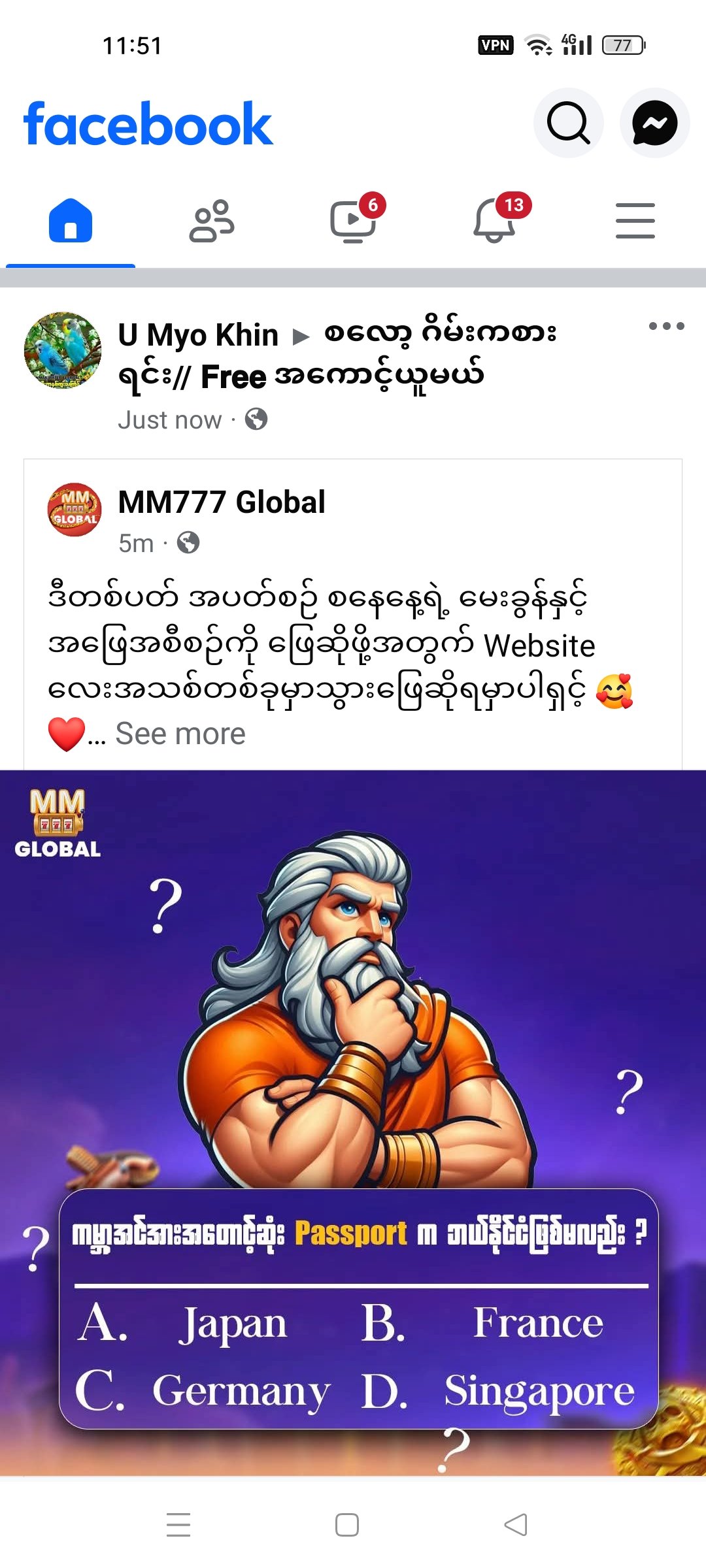Open the hamburger menu tab
706x1568 pixels.
(635, 221)
